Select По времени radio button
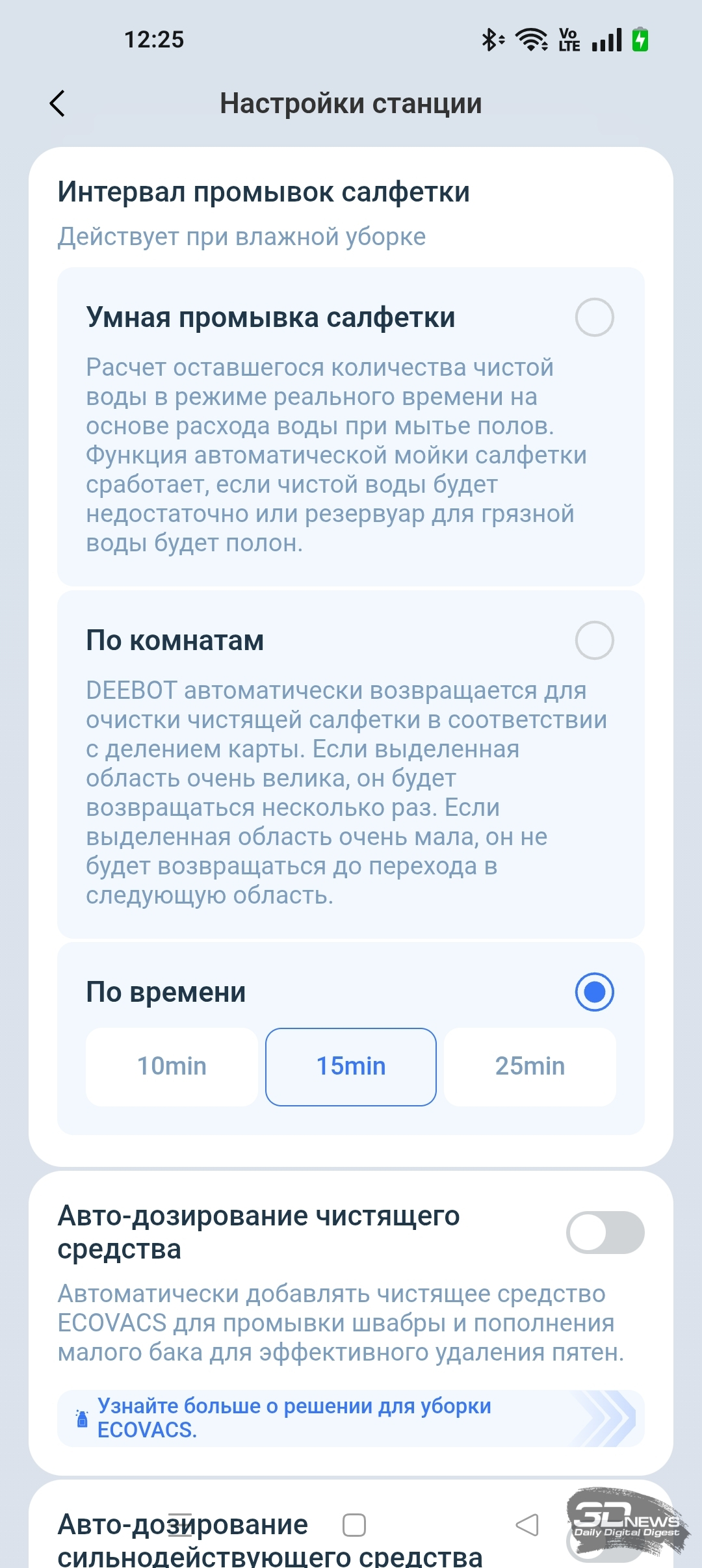 point(594,992)
